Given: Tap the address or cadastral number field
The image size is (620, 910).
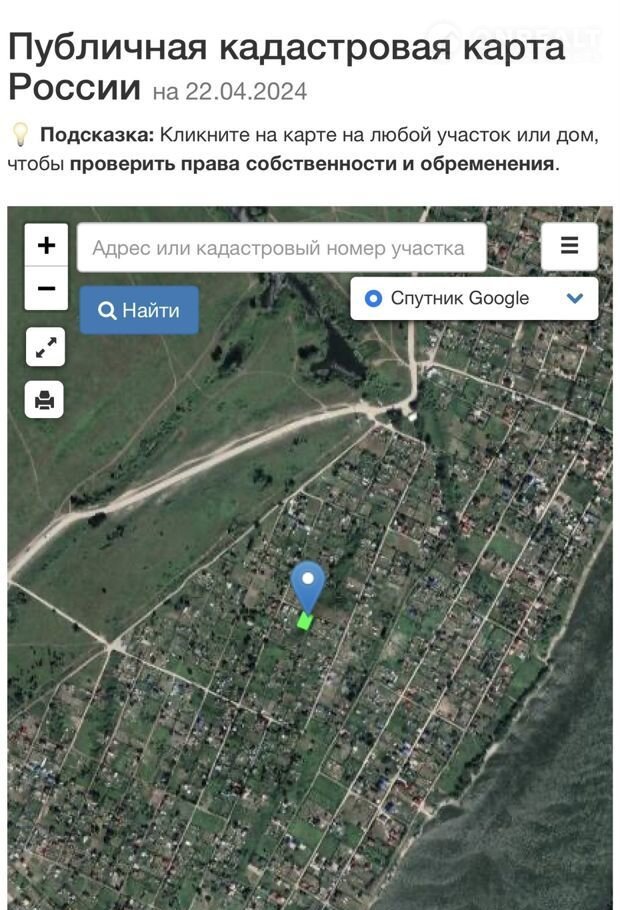Looking at the screenshot, I should [x=281, y=247].
